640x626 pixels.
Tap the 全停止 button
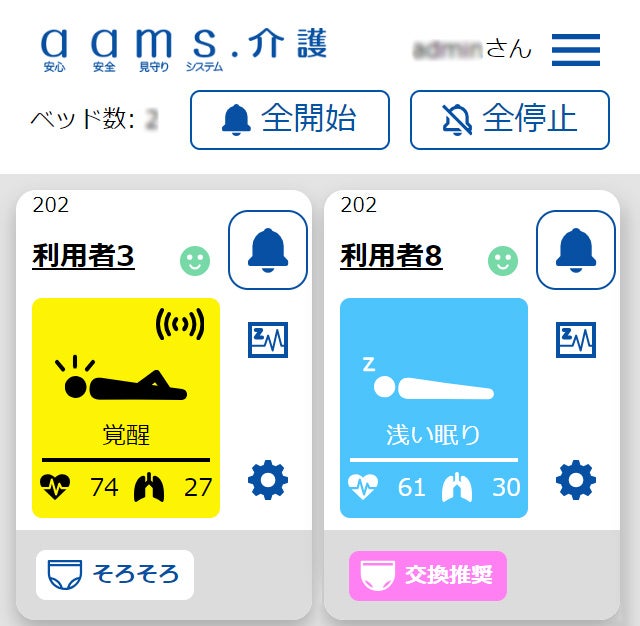click(510, 120)
